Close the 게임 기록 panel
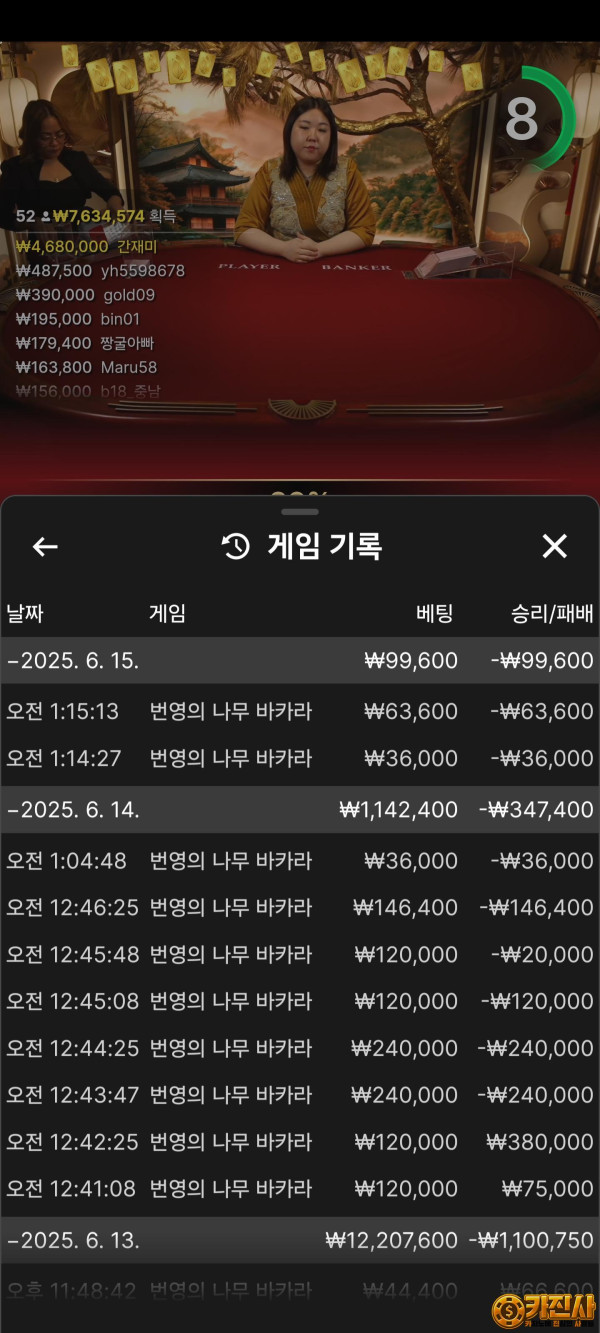 pos(554,546)
